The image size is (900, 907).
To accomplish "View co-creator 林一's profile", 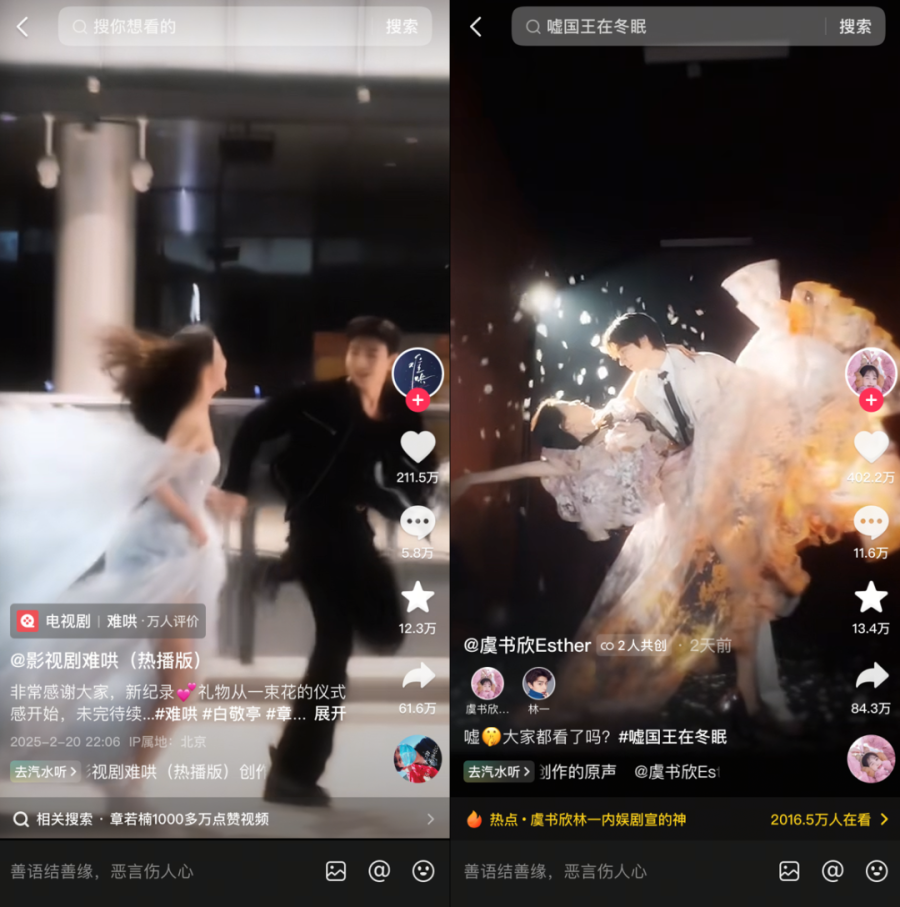I will pos(539,684).
